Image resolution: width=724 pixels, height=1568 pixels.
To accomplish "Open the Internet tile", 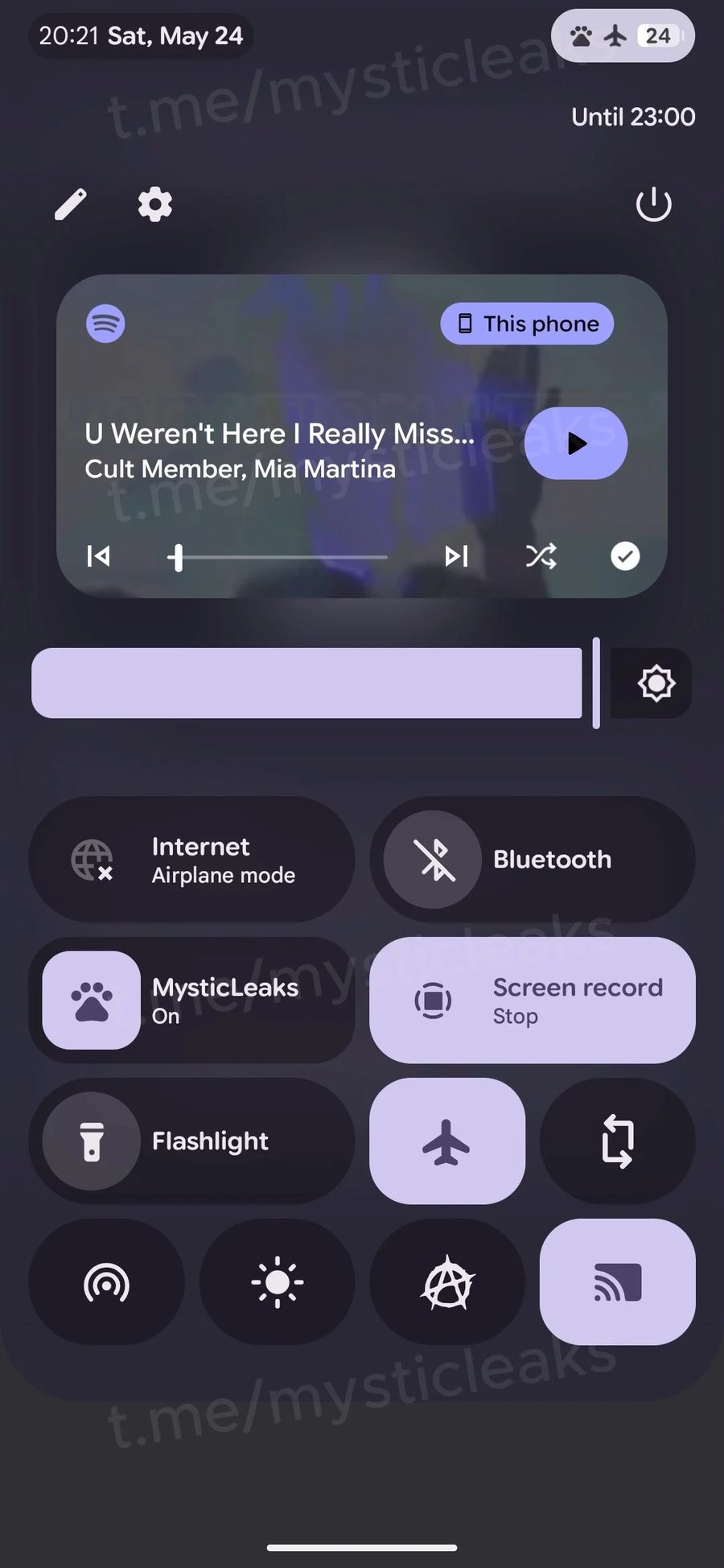I will (x=191, y=860).
